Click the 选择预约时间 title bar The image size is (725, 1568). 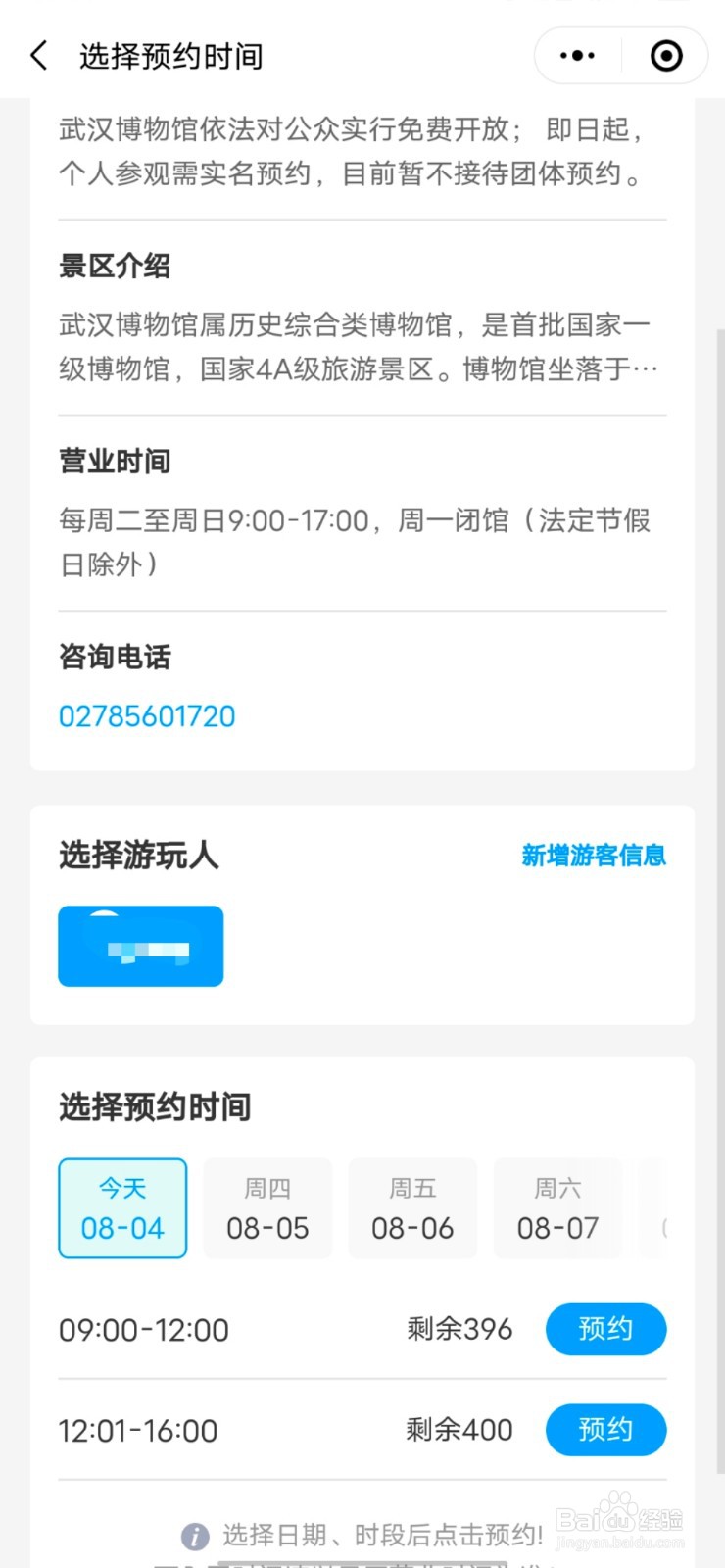[169, 56]
